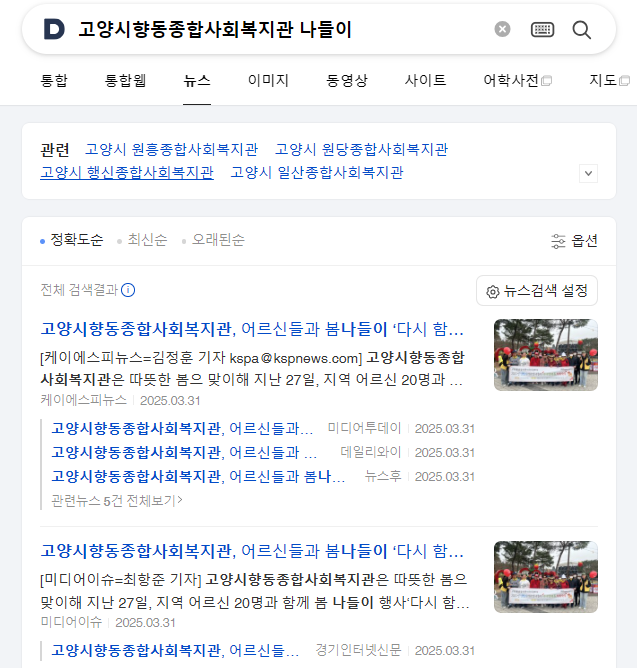
Task: Open the 사이트 tab
Action: click(425, 80)
